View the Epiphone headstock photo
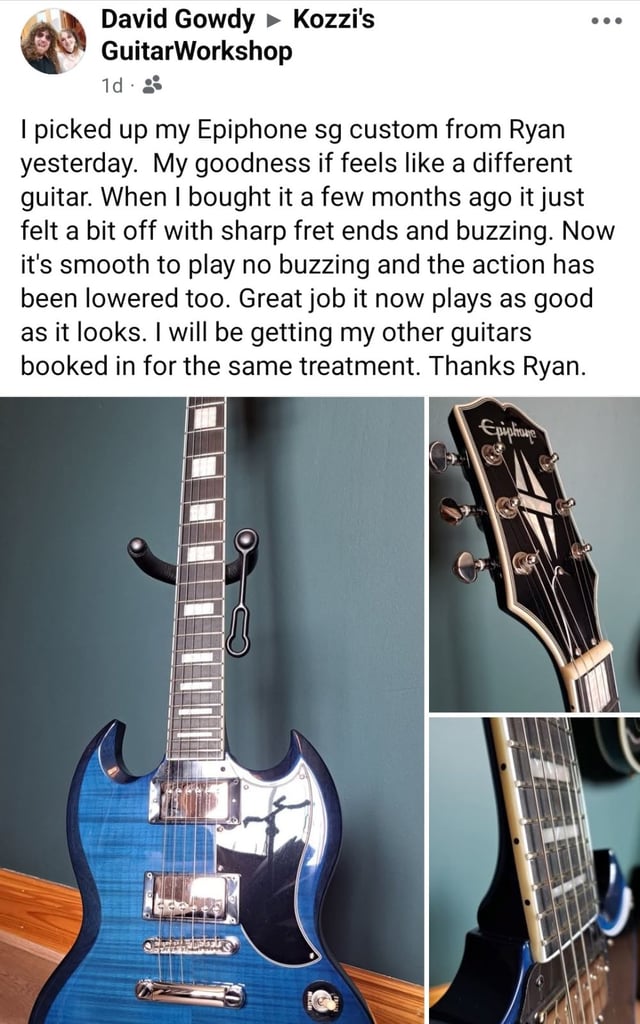The image size is (640, 1024). pos(535,554)
